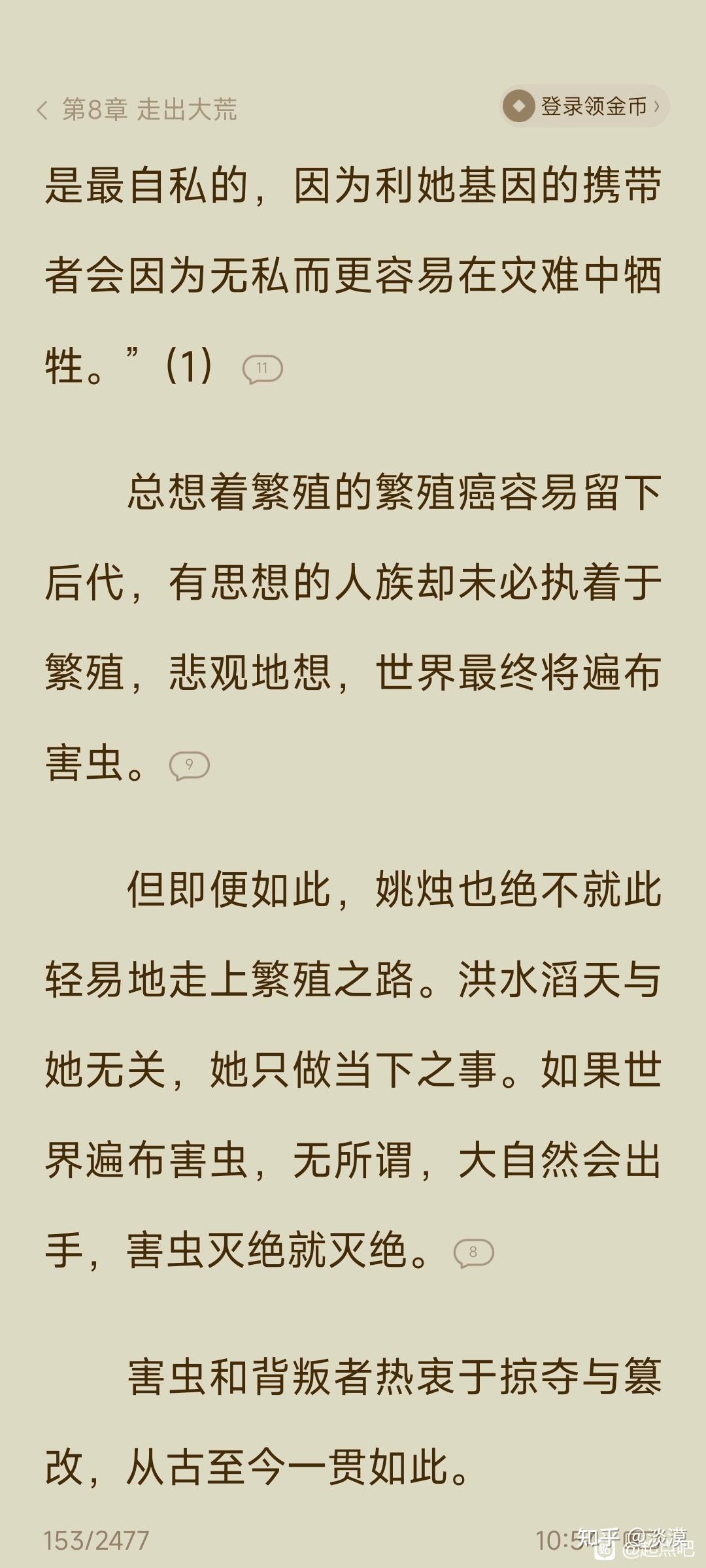Open the comment bubble showing 9
Image resolution: width=706 pixels, height=1568 pixels.
click(190, 766)
